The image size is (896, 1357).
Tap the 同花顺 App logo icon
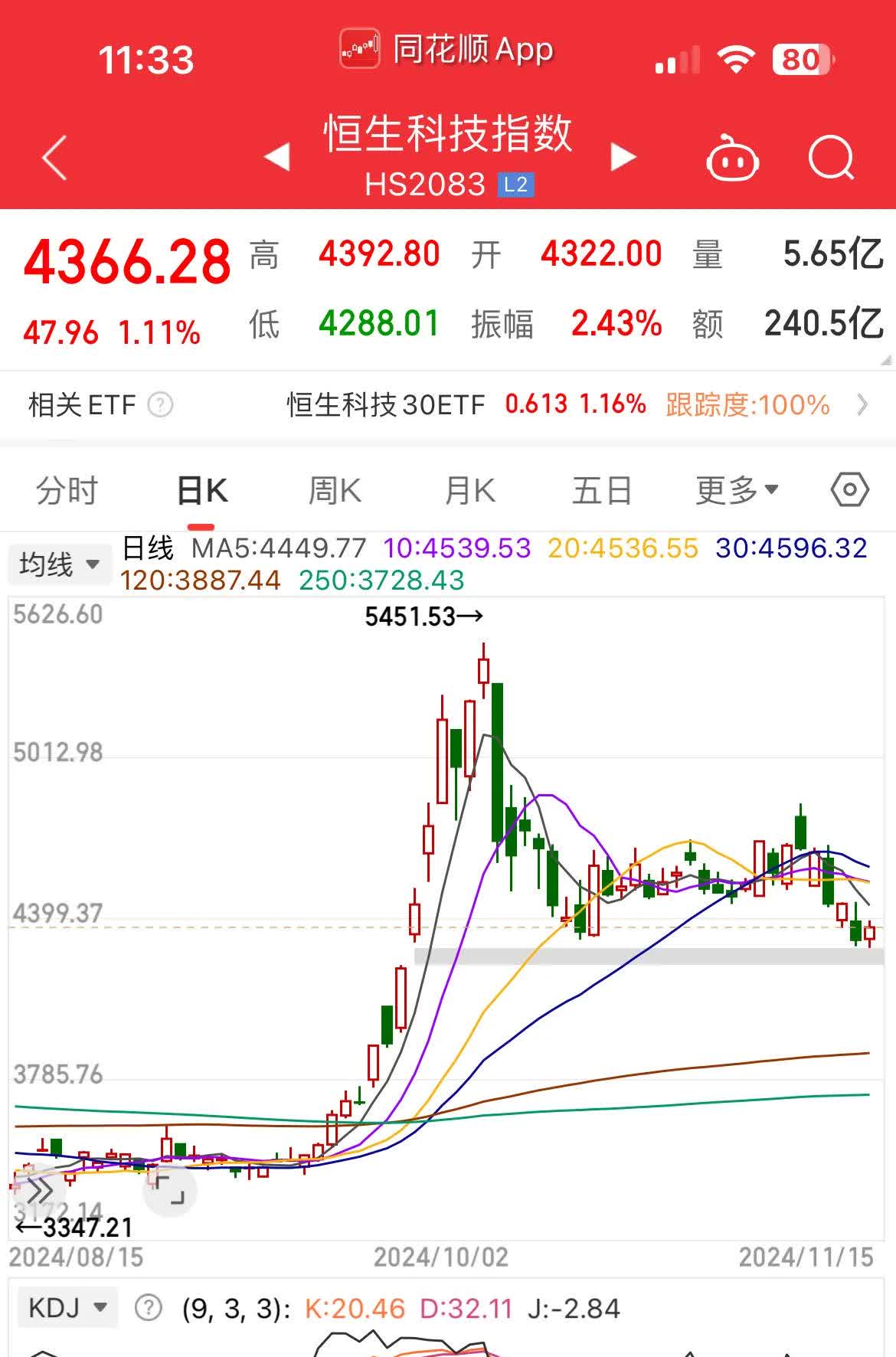(358, 47)
